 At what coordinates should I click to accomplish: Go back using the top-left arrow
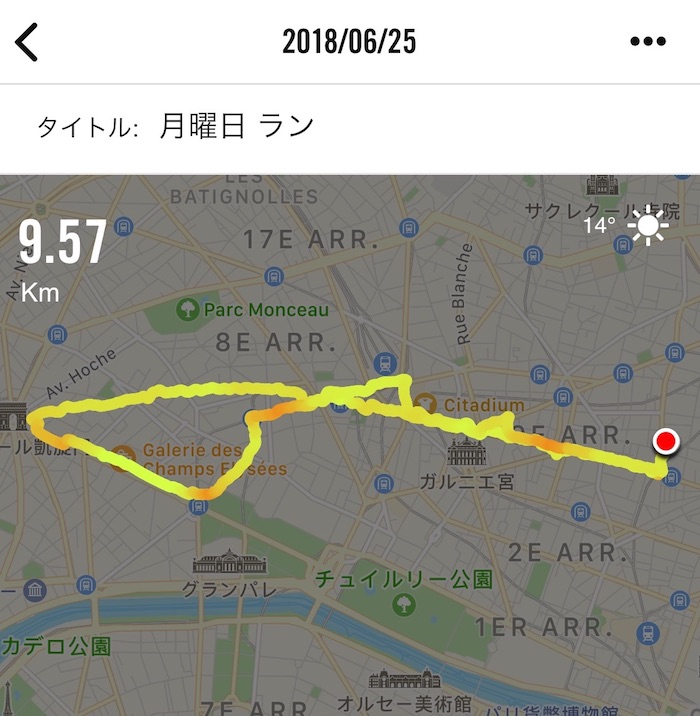pyautogui.click(x=27, y=42)
